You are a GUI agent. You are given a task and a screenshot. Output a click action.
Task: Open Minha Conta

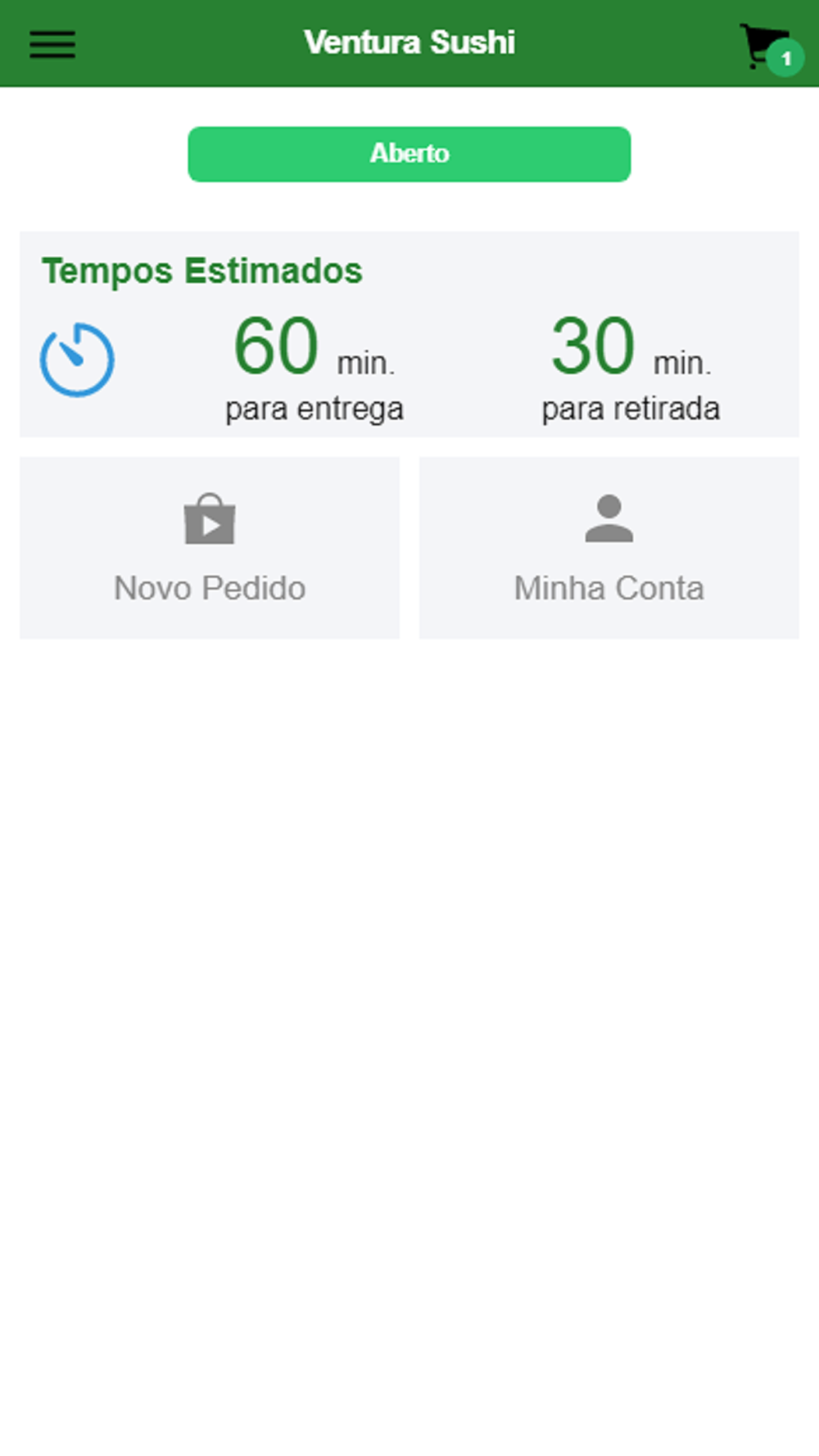pos(609,548)
